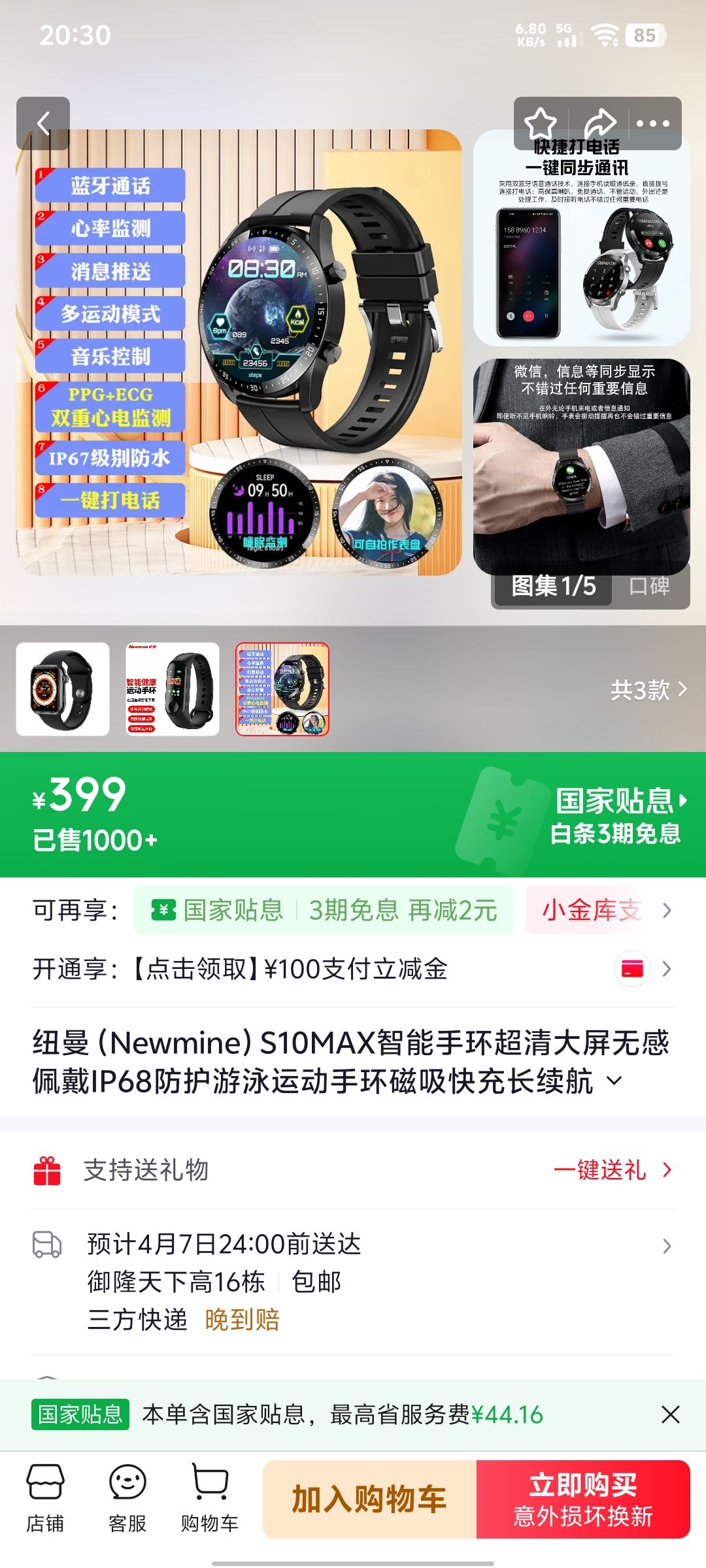Screen dimensions: 706x1568
Task: Visit the 店铺 store page
Action: point(45,1498)
